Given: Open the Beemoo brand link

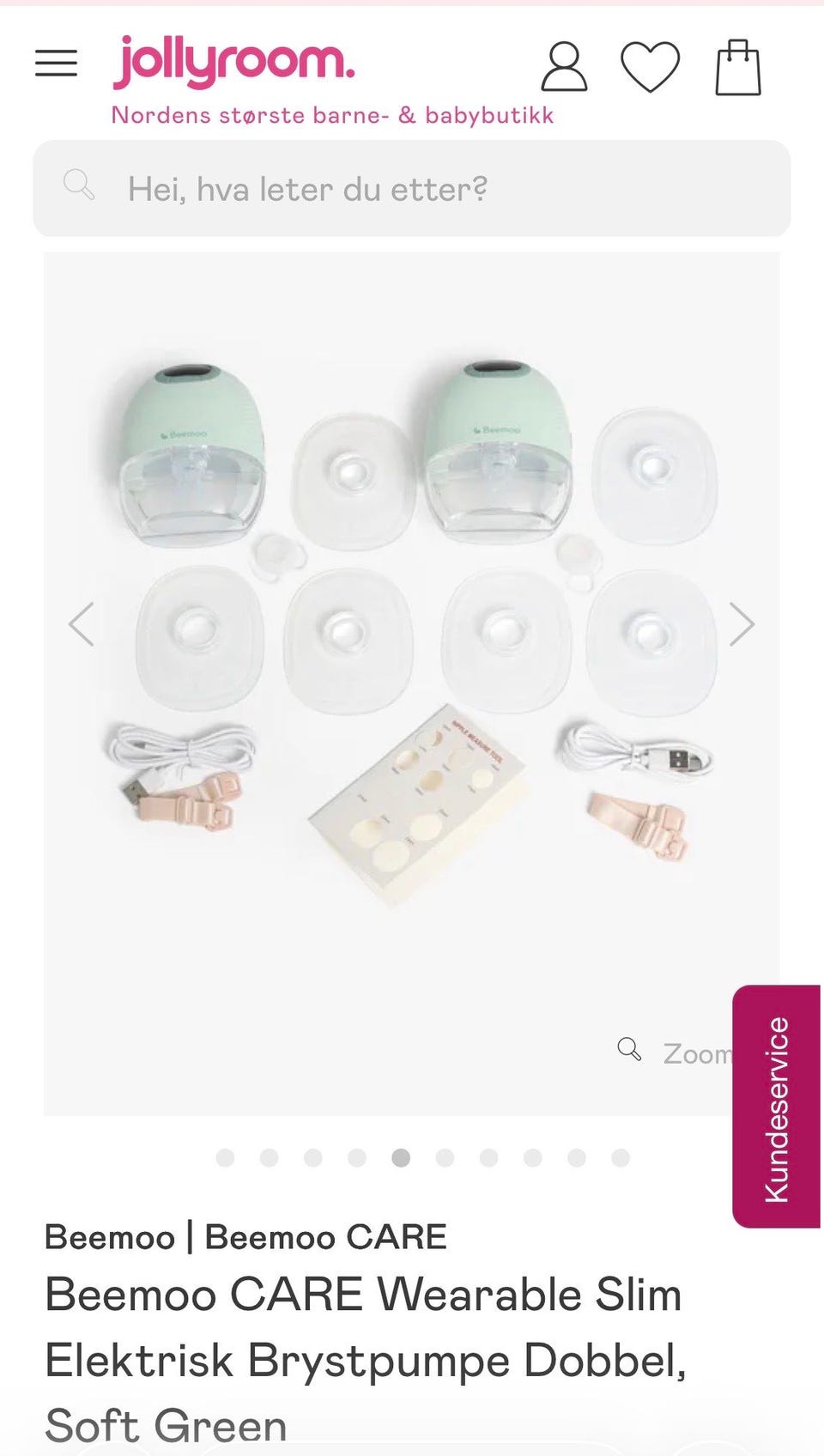Looking at the screenshot, I should (x=109, y=1237).
